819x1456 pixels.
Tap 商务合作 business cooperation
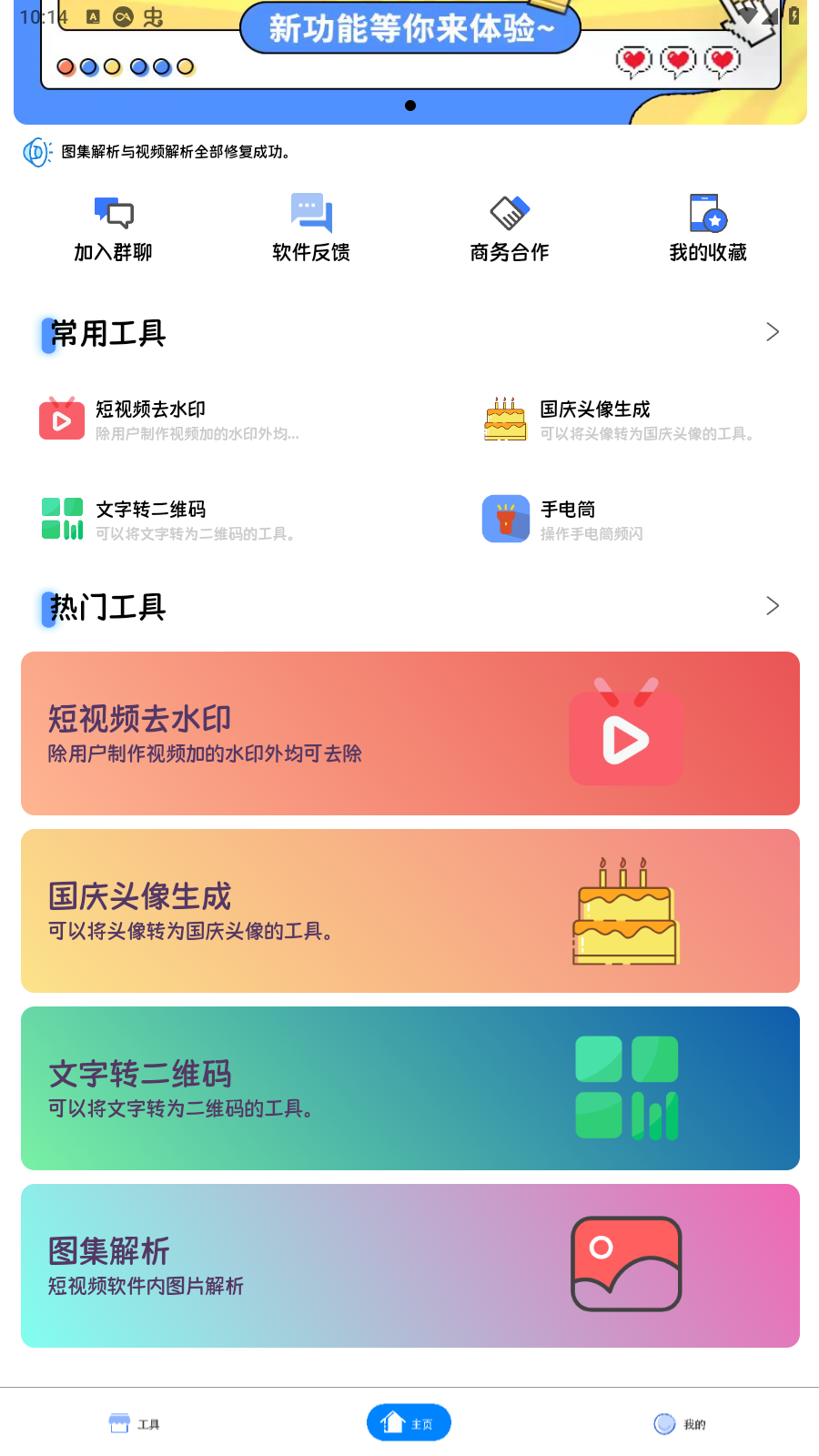tap(510, 229)
